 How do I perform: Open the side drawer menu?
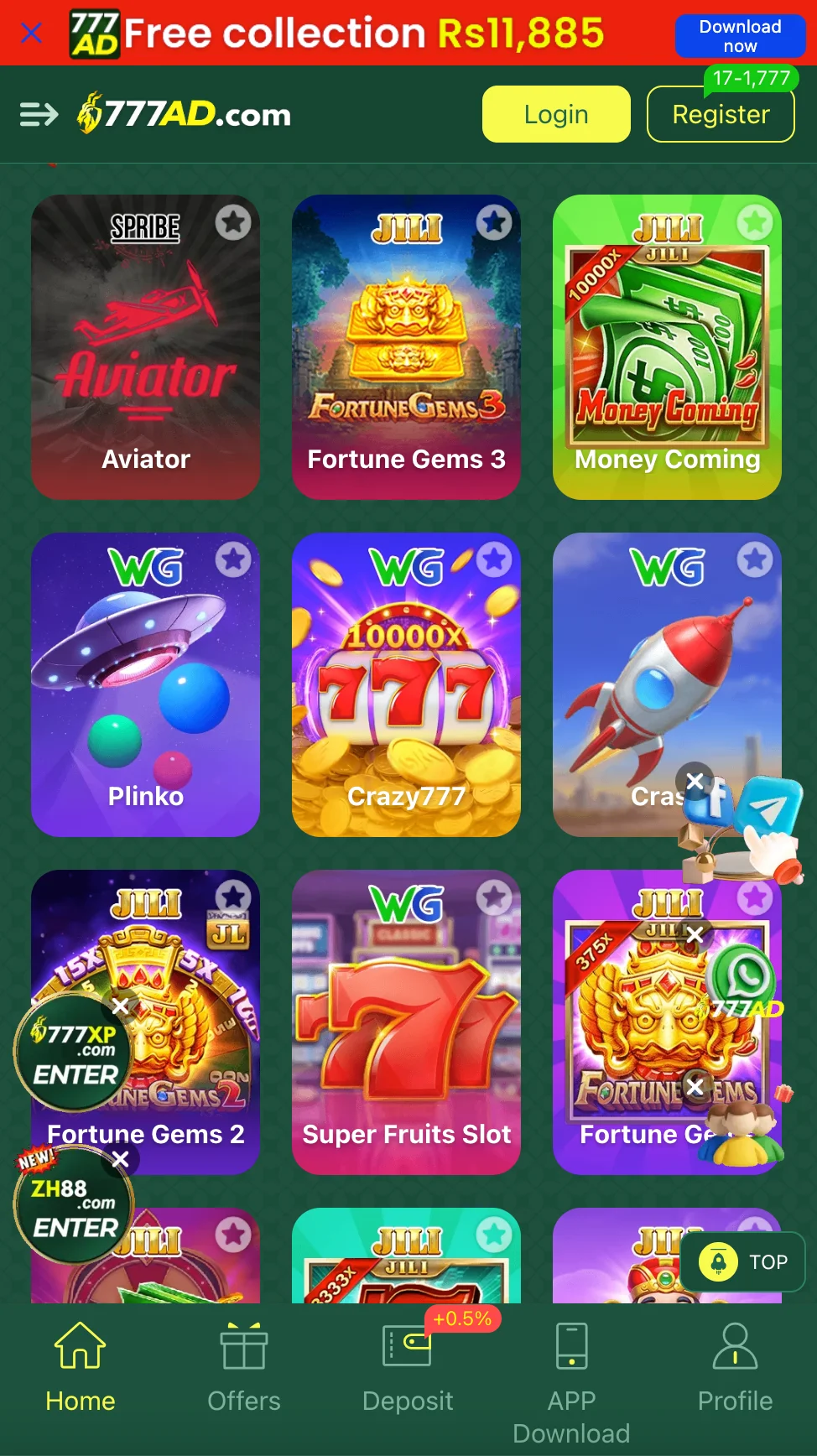coord(39,114)
